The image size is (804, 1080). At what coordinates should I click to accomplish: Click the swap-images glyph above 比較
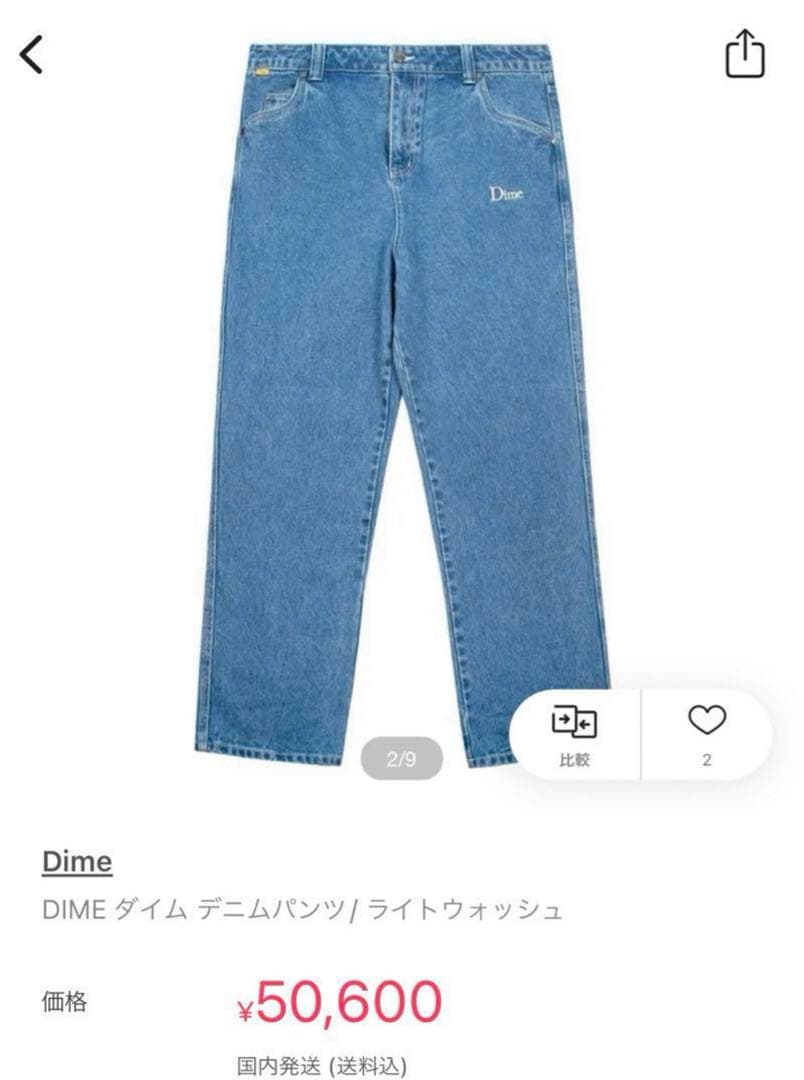pyautogui.click(x=571, y=718)
